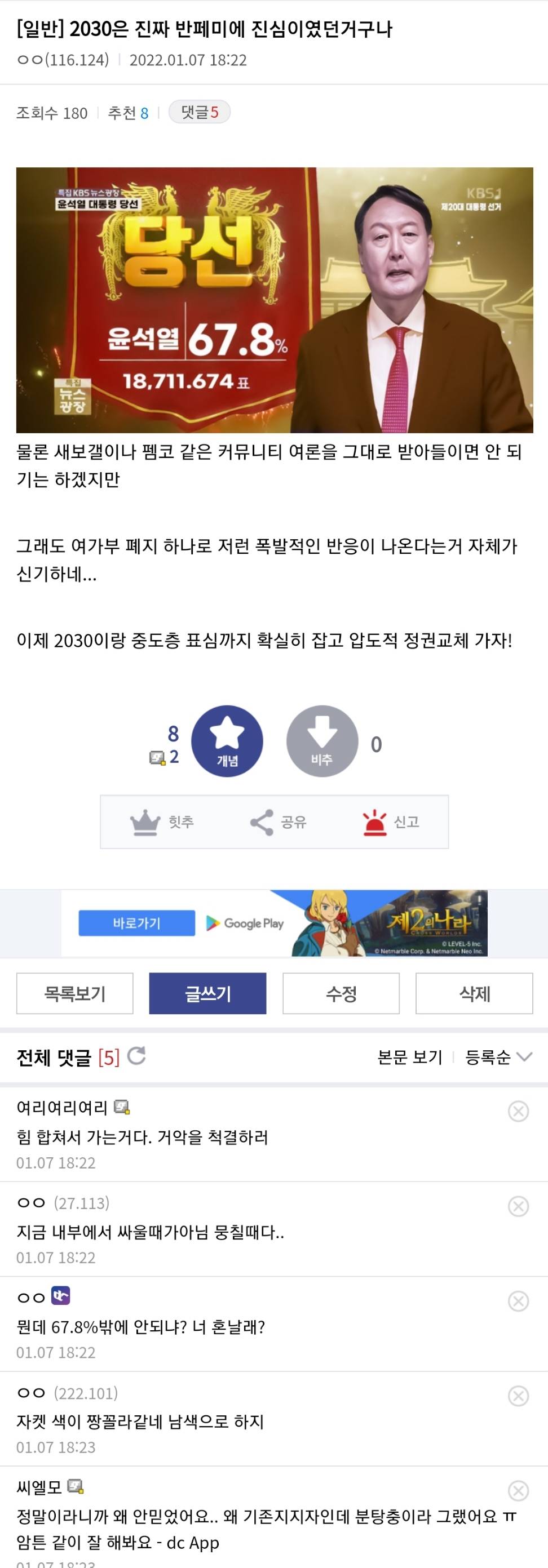Delete the comment by 여리여리여리
Viewport: 548px width, 1568px height.
518,1112
